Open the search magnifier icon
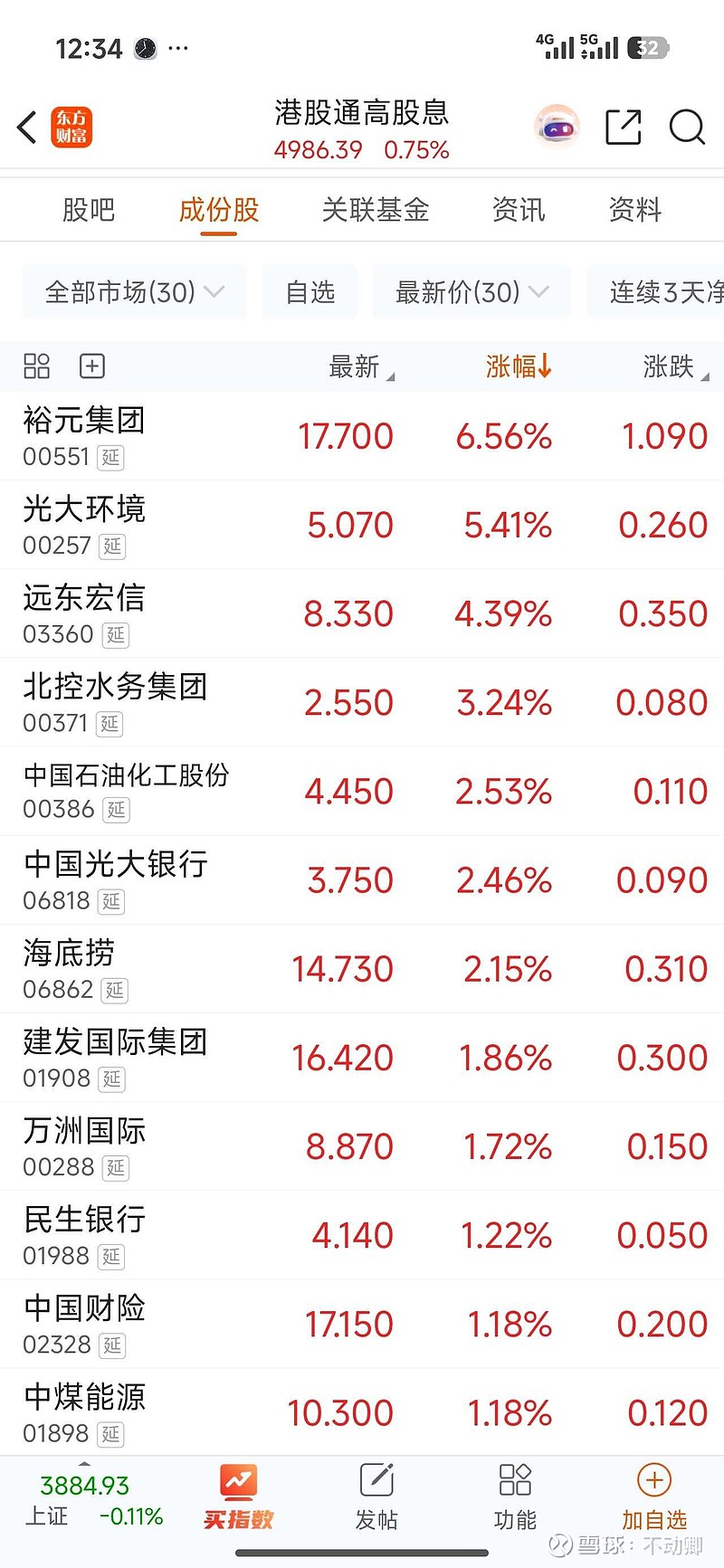 687,128
